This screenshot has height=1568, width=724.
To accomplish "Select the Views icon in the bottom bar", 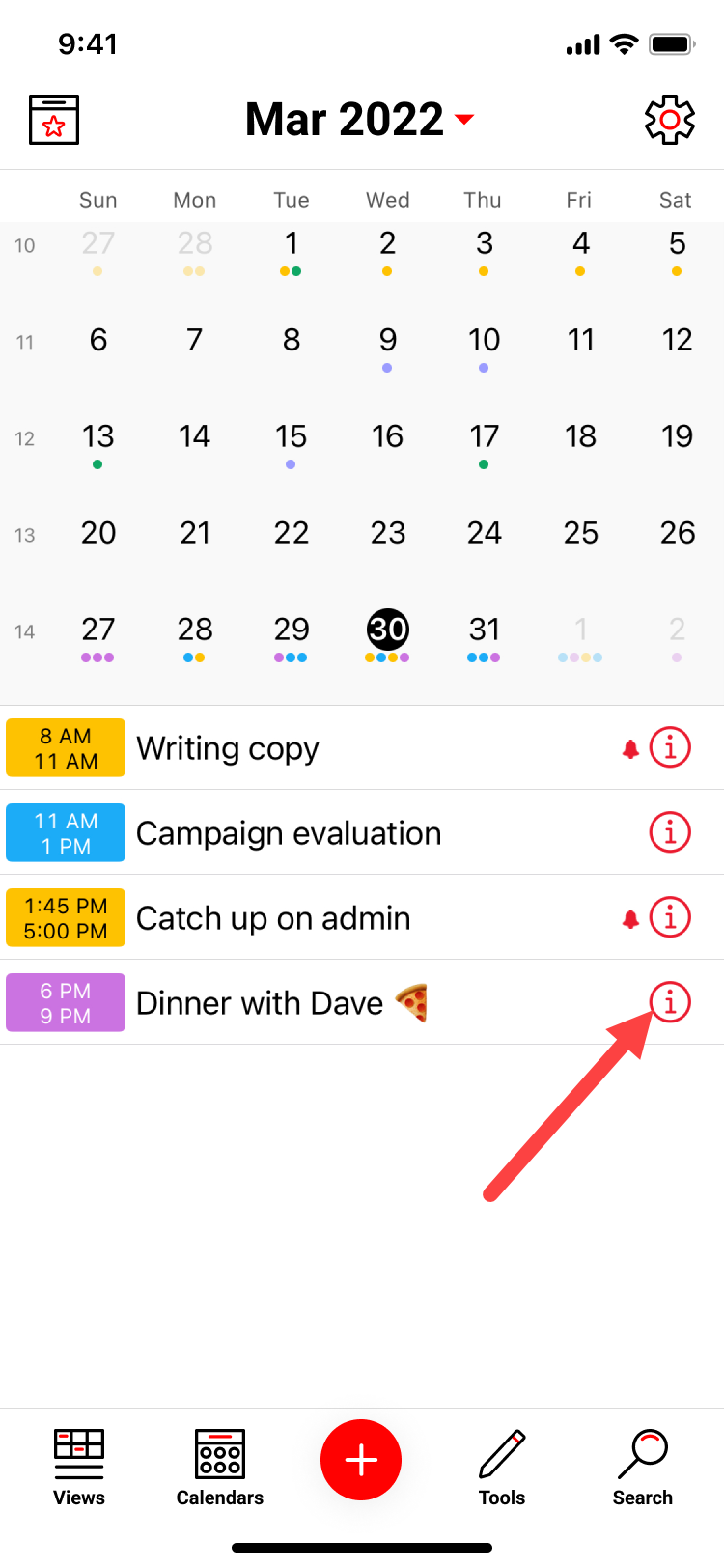I will point(78,1463).
